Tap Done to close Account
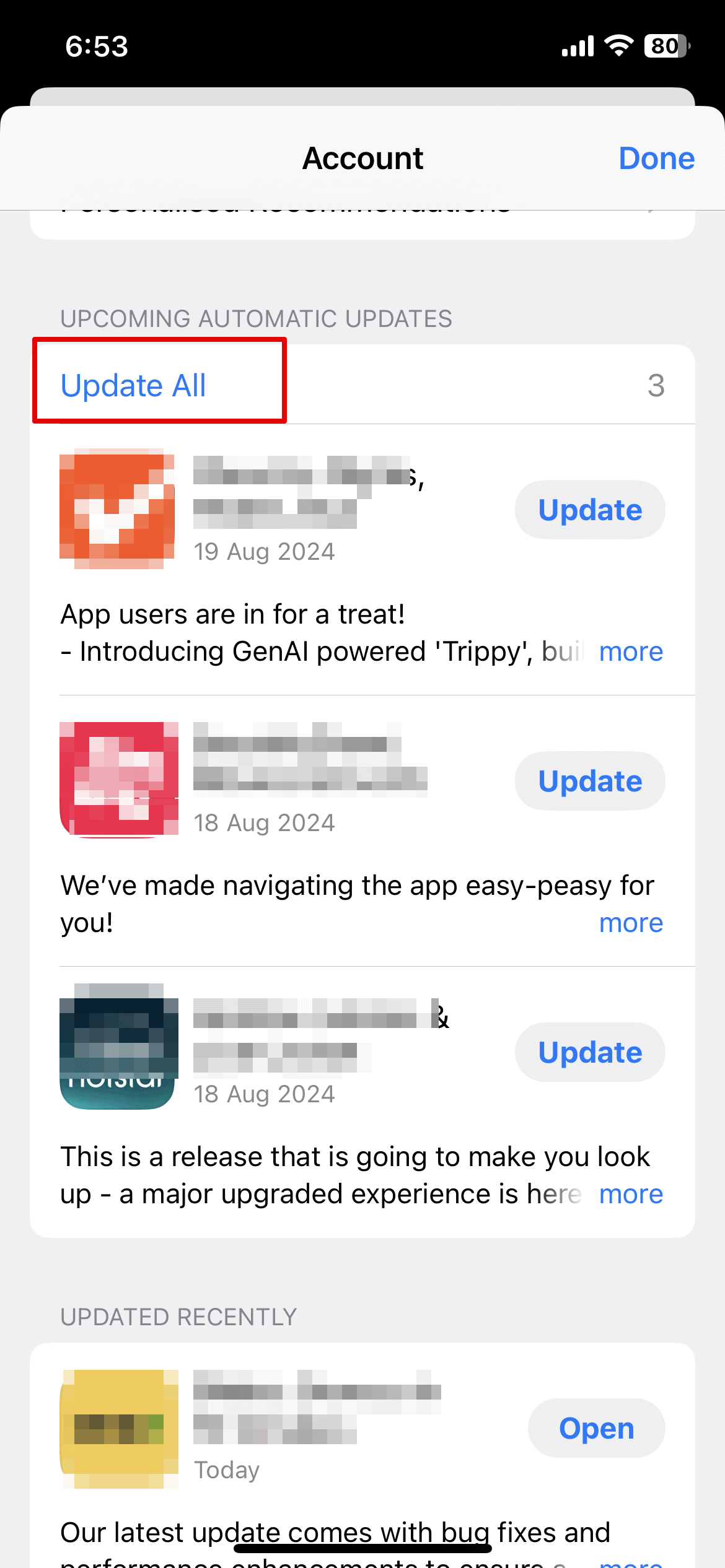Screen dimensions: 725x1568 coord(656,159)
